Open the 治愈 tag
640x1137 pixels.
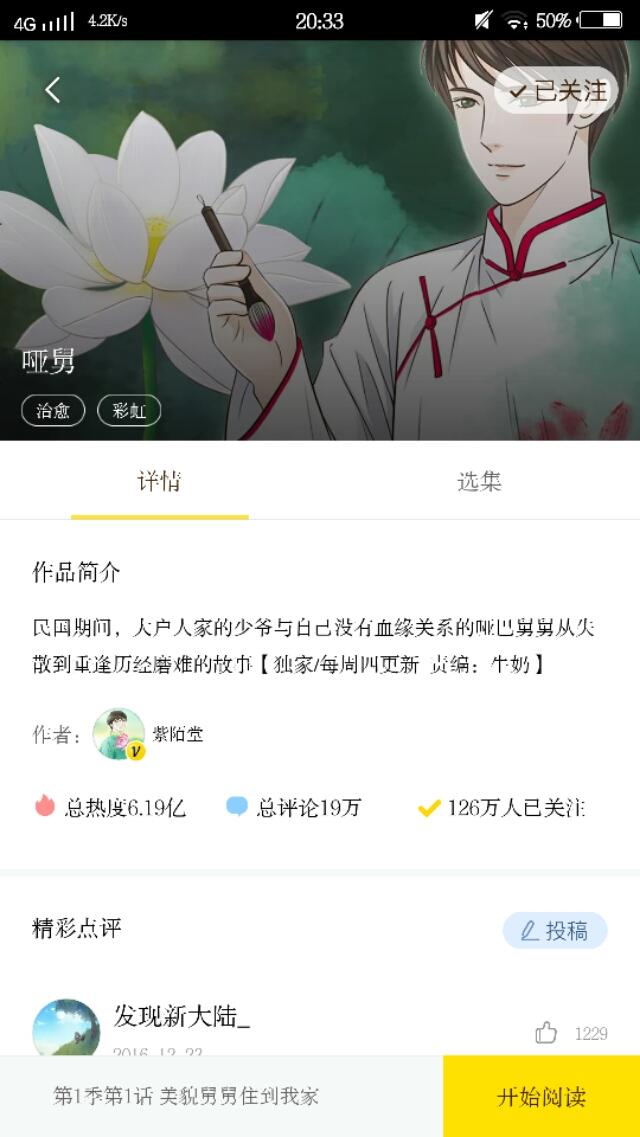click(53, 410)
